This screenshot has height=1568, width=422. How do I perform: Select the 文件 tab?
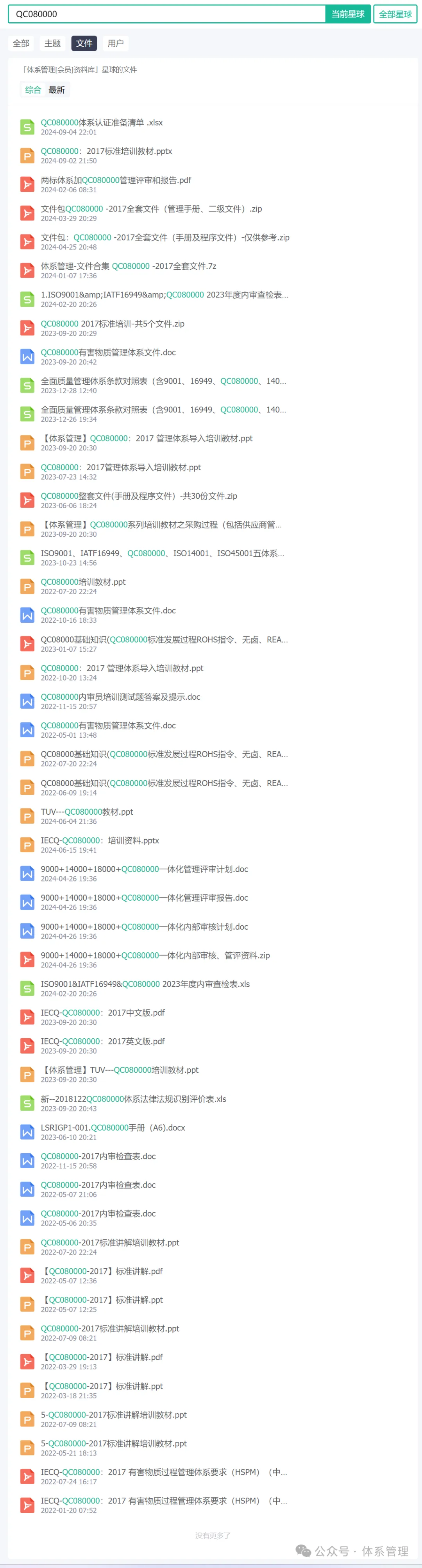(84, 43)
